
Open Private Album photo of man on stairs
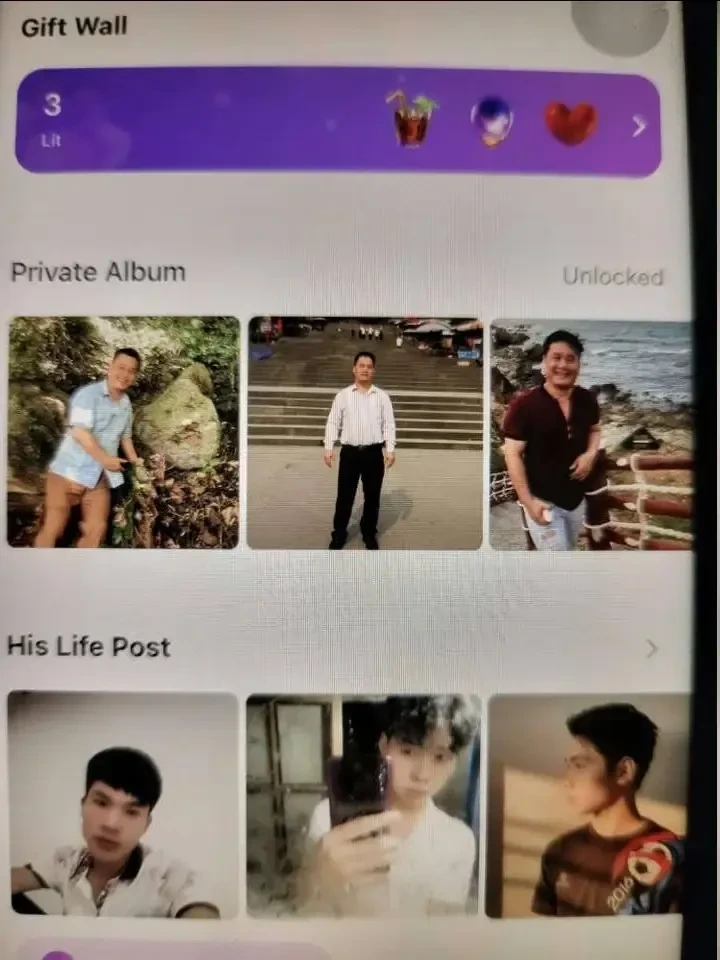364,433
